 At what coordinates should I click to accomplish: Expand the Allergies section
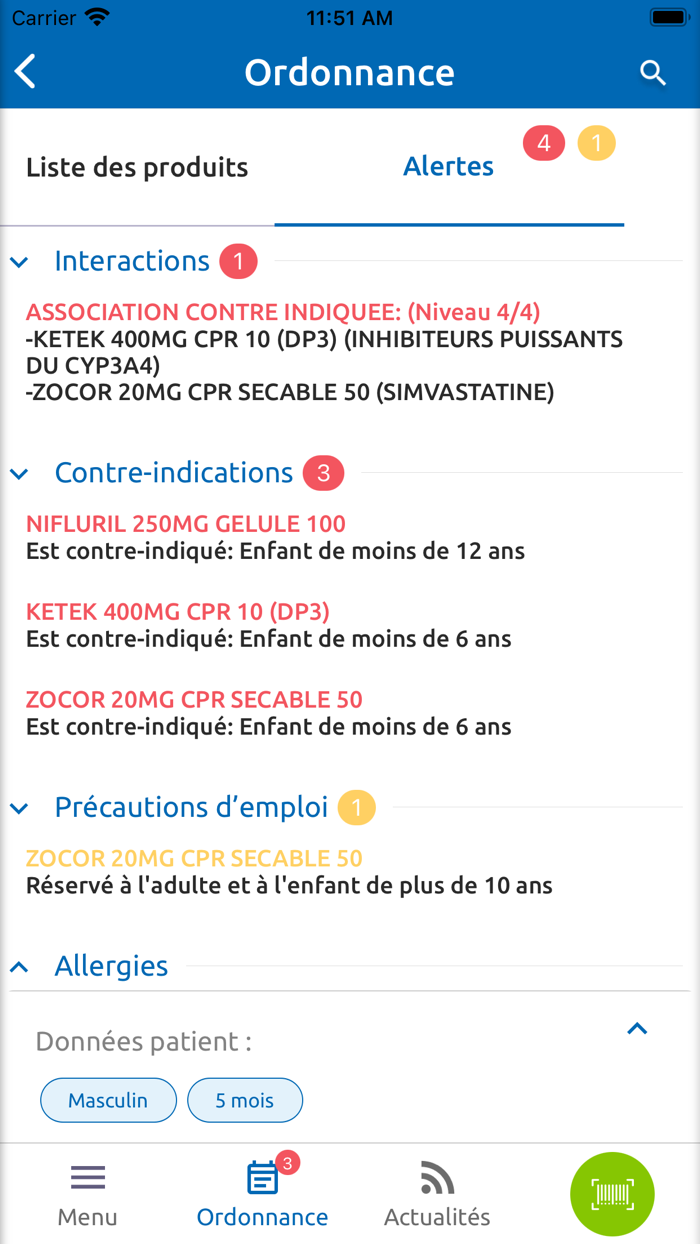click(20, 967)
